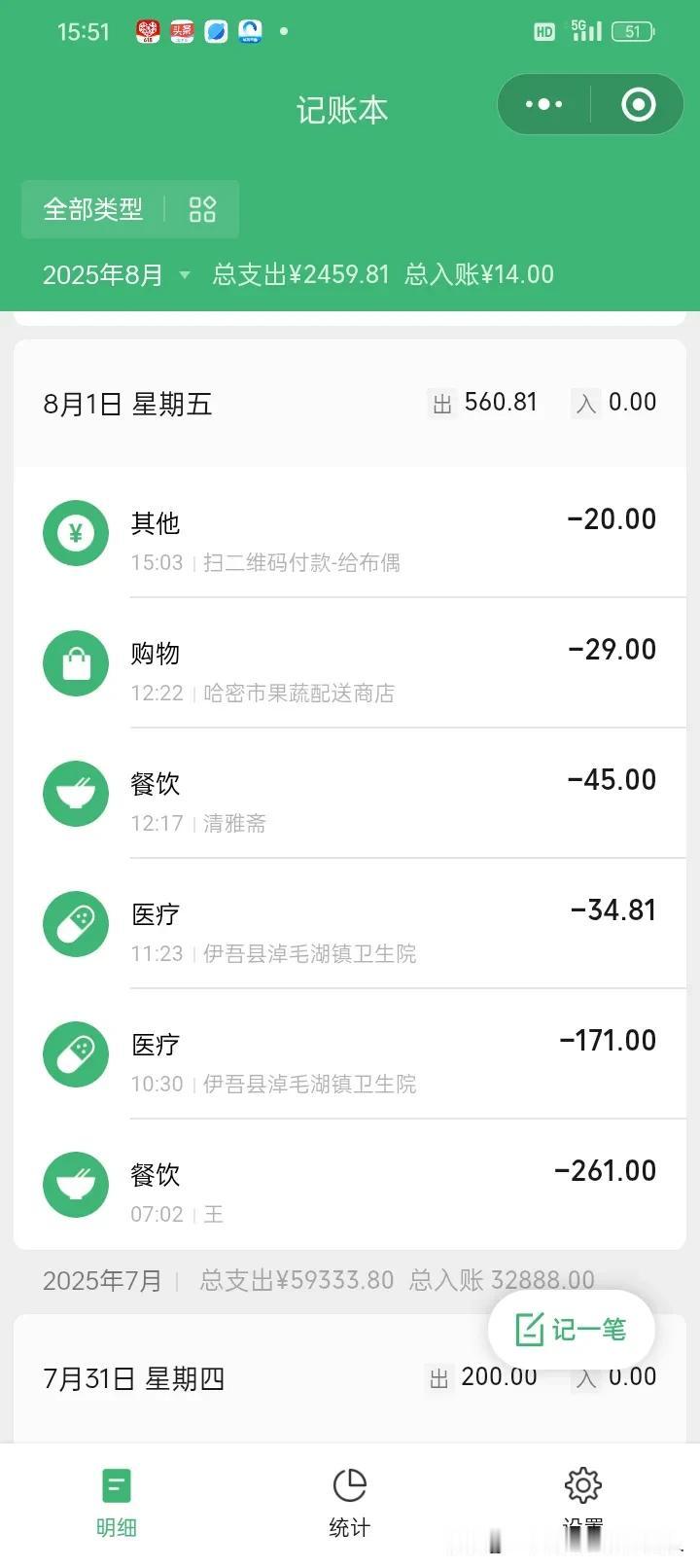Go to the 设置 tab
The image size is (700, 1568).
click(583, 1503)
